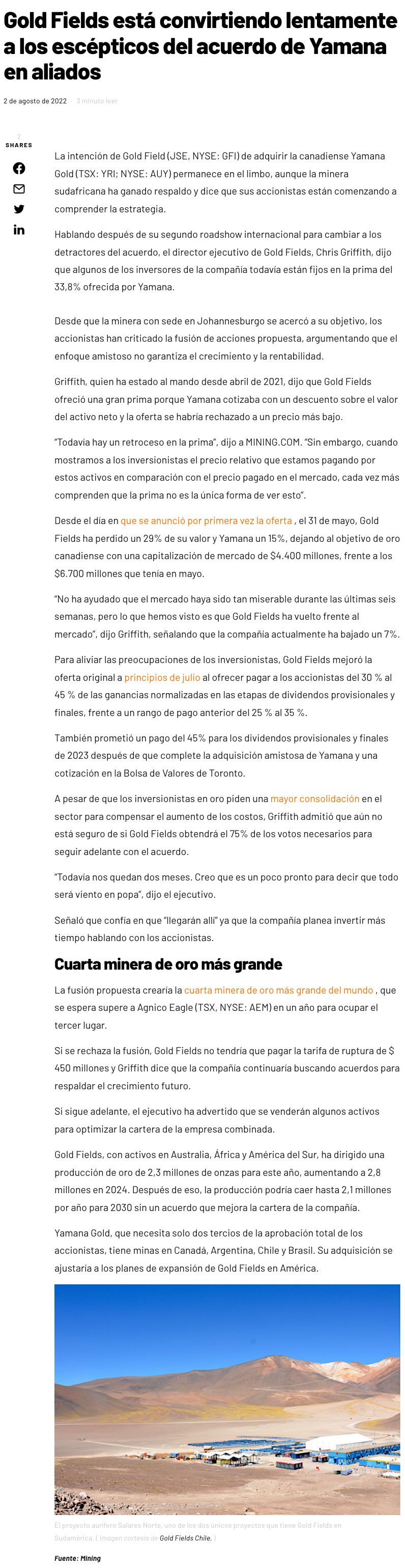Share this article by email

pos(19,189)
